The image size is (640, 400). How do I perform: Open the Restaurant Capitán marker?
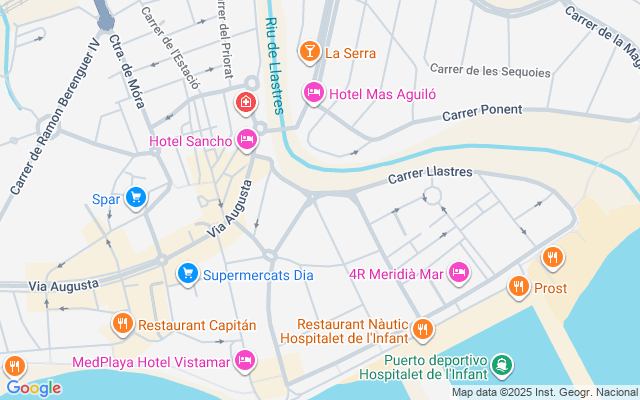pyautogui.click(x=122, y=324)
